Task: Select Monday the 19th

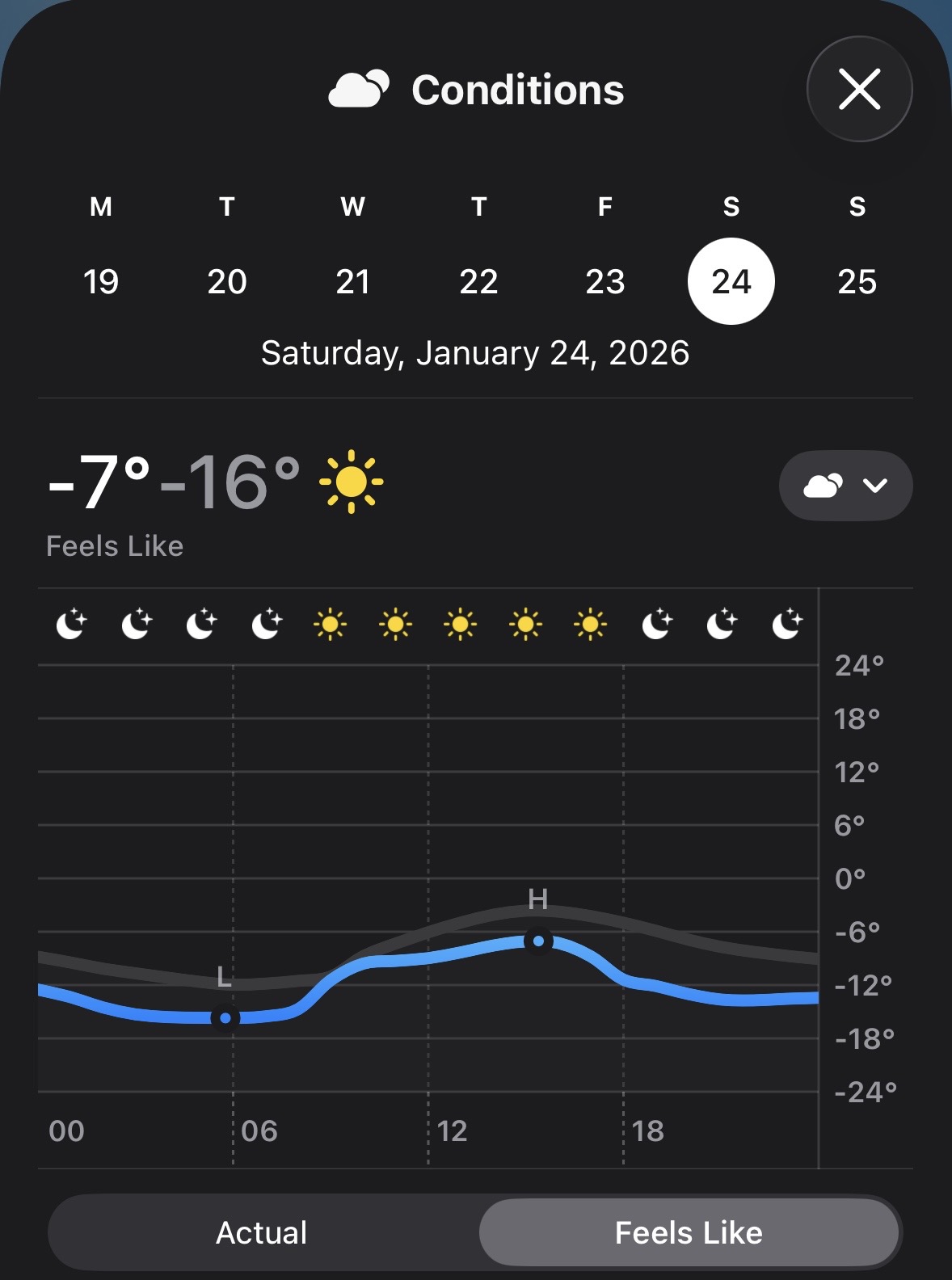Action: point(101,281)
